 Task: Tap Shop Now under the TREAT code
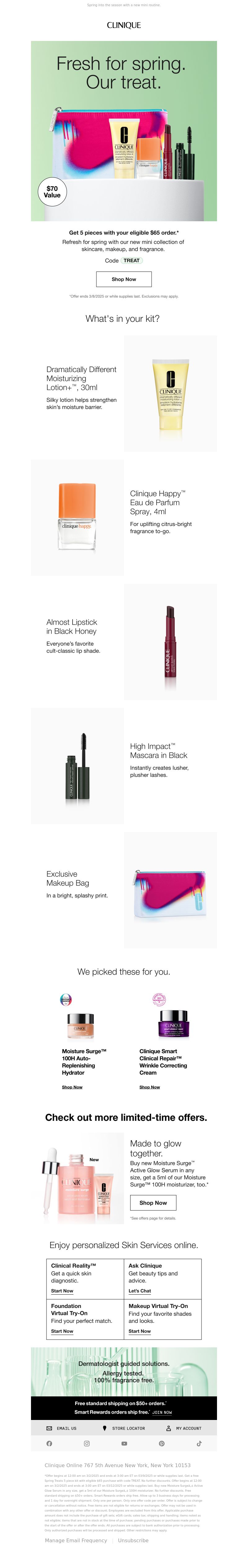[123, 279]
